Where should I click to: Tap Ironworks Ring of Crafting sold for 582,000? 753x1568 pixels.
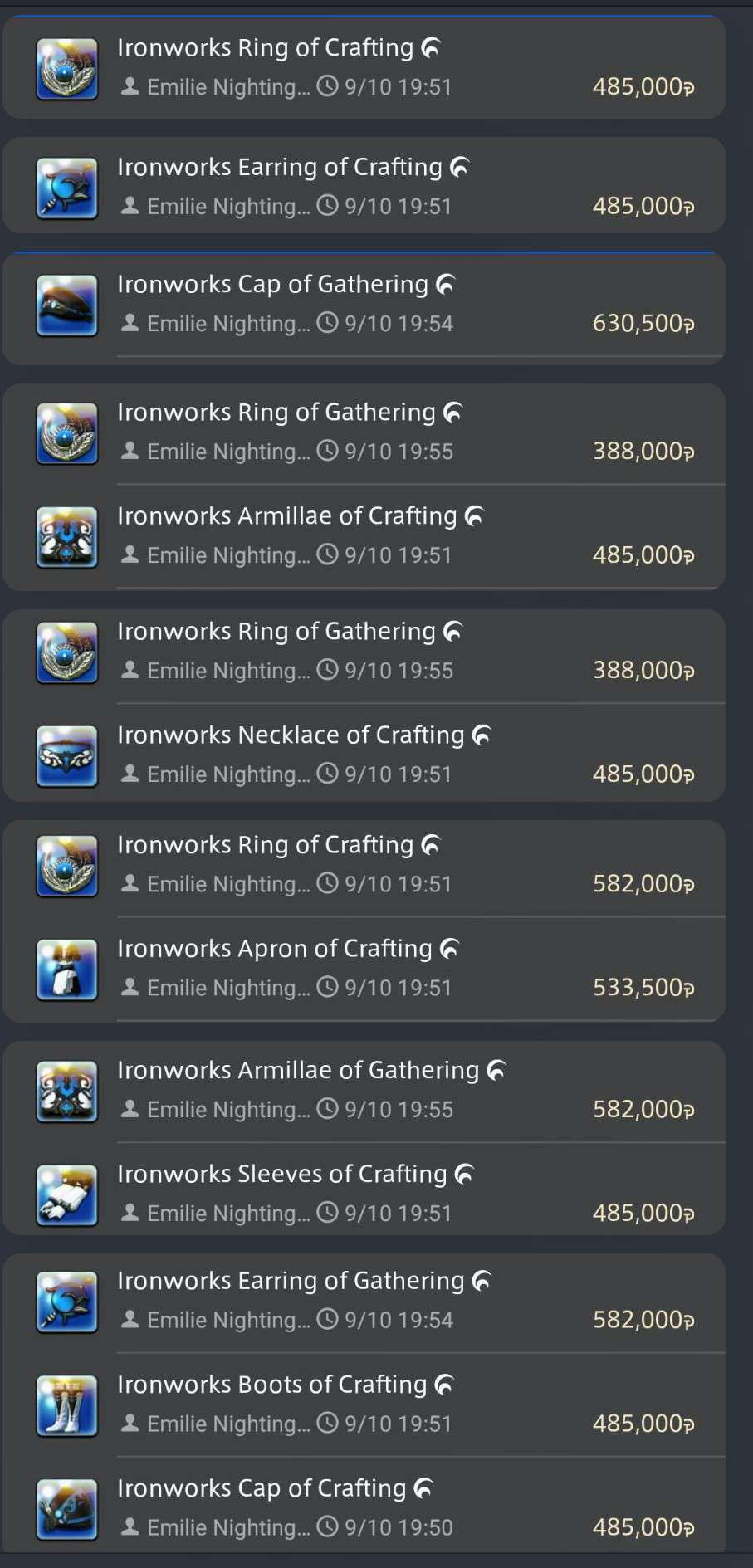click(364, 864)
